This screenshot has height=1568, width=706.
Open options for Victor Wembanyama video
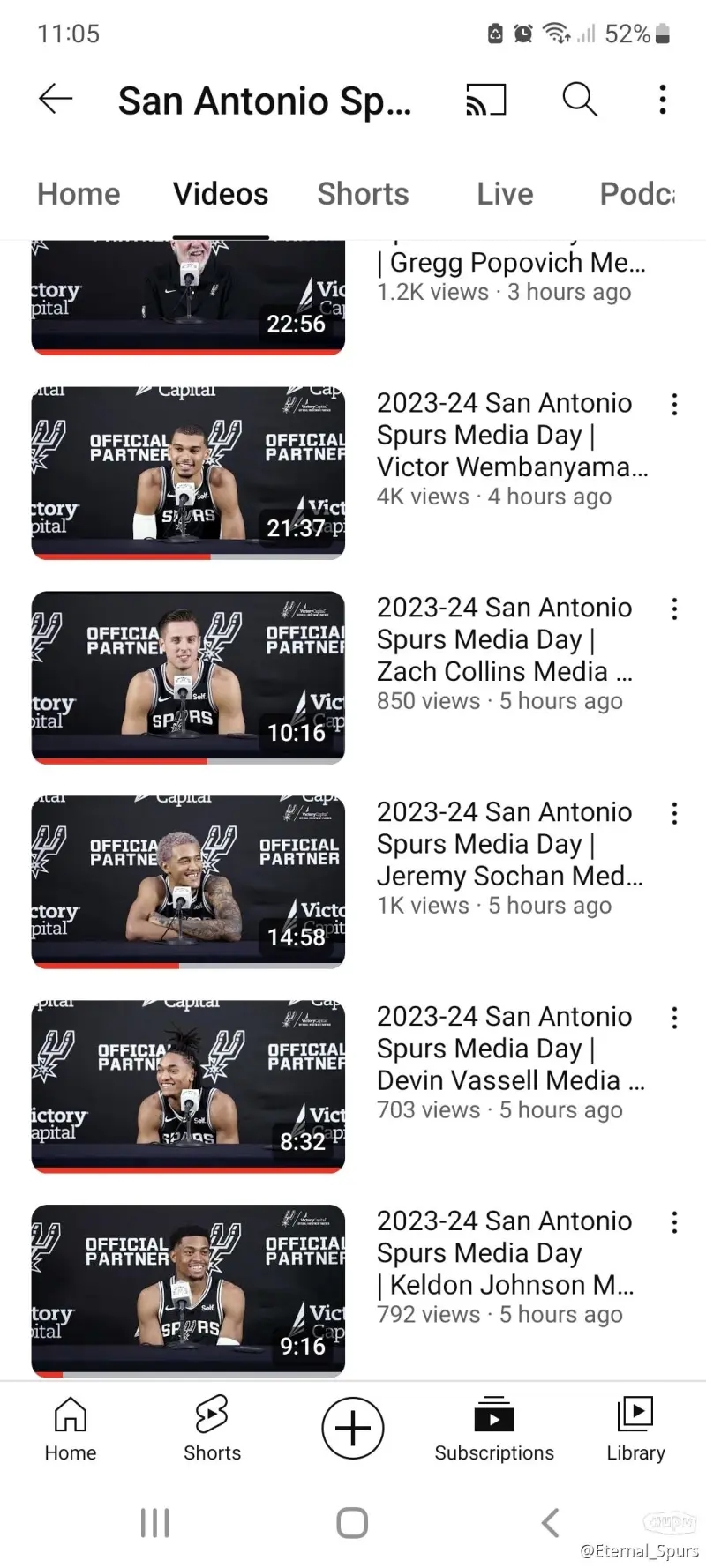[674, 405]
